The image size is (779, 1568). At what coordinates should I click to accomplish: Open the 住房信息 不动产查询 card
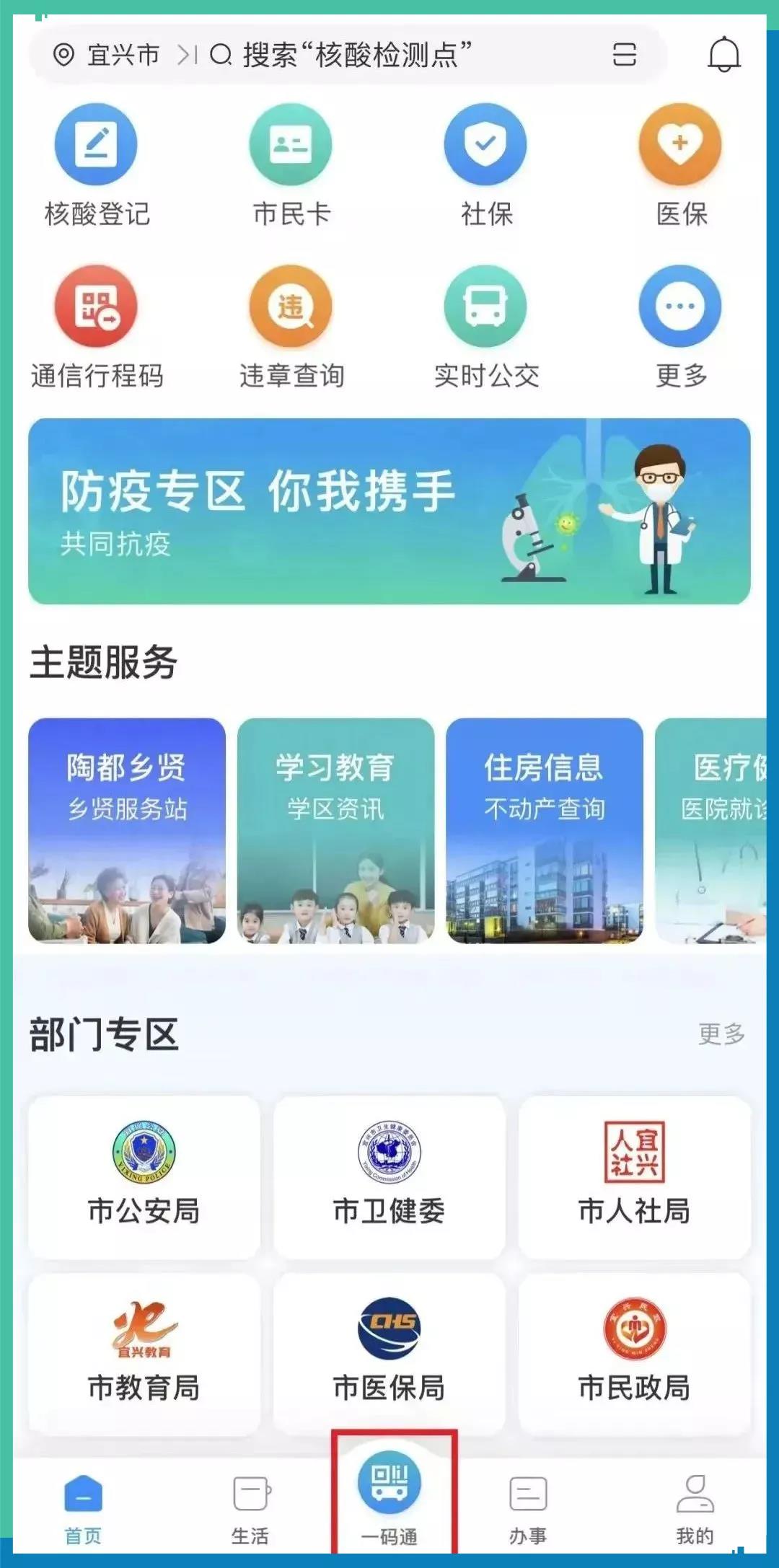(x=544, y=830)
